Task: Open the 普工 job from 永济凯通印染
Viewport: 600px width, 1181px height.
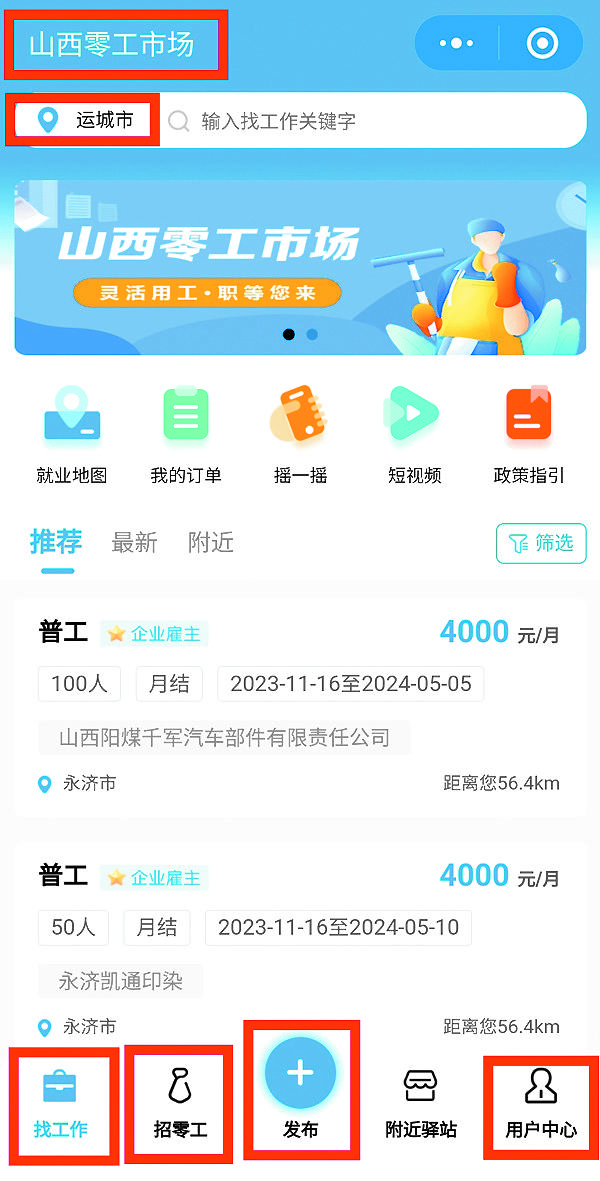Action: [300, 940]
